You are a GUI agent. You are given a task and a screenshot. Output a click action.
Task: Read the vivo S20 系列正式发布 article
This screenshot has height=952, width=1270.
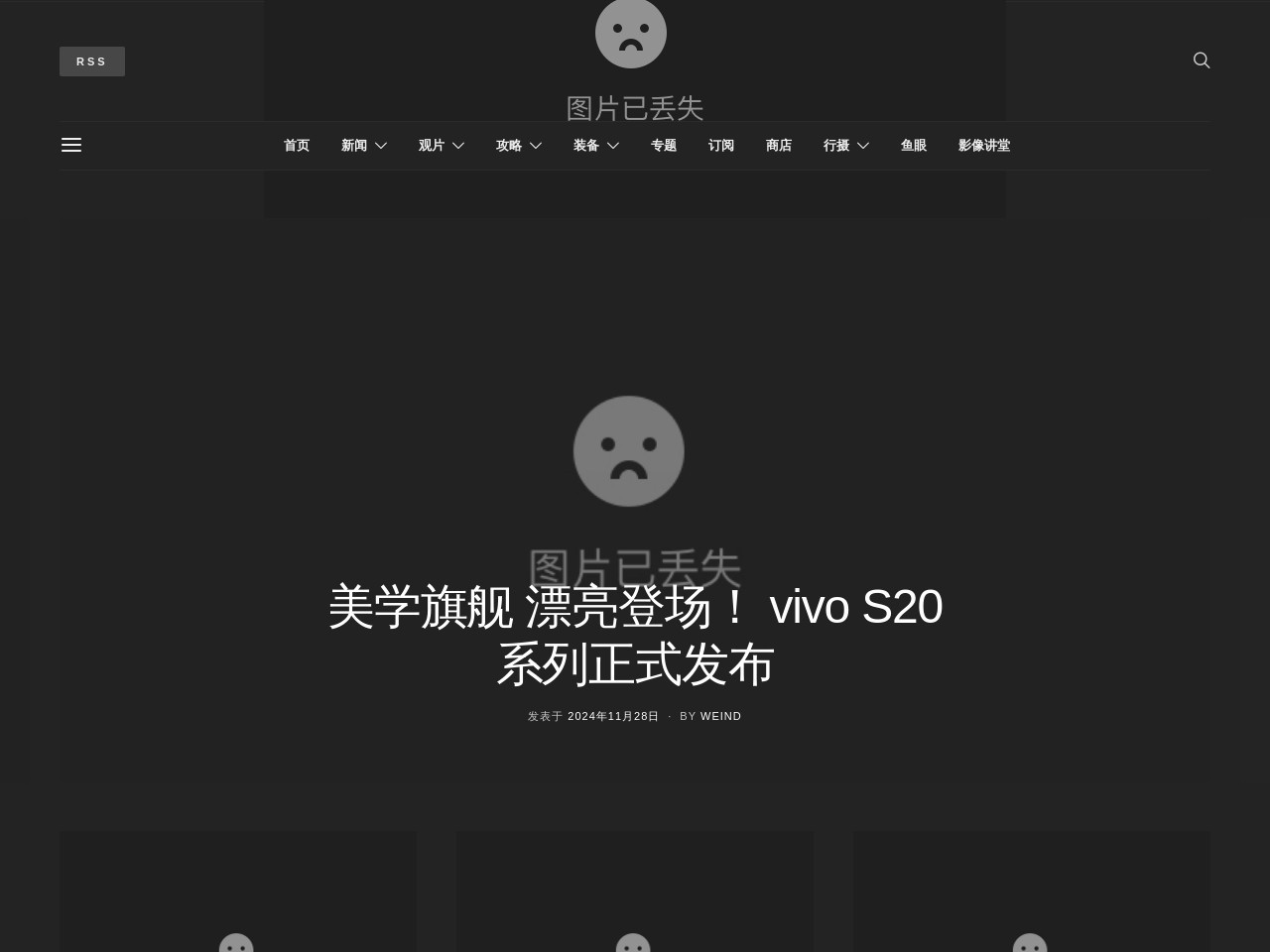click(635, 635)
